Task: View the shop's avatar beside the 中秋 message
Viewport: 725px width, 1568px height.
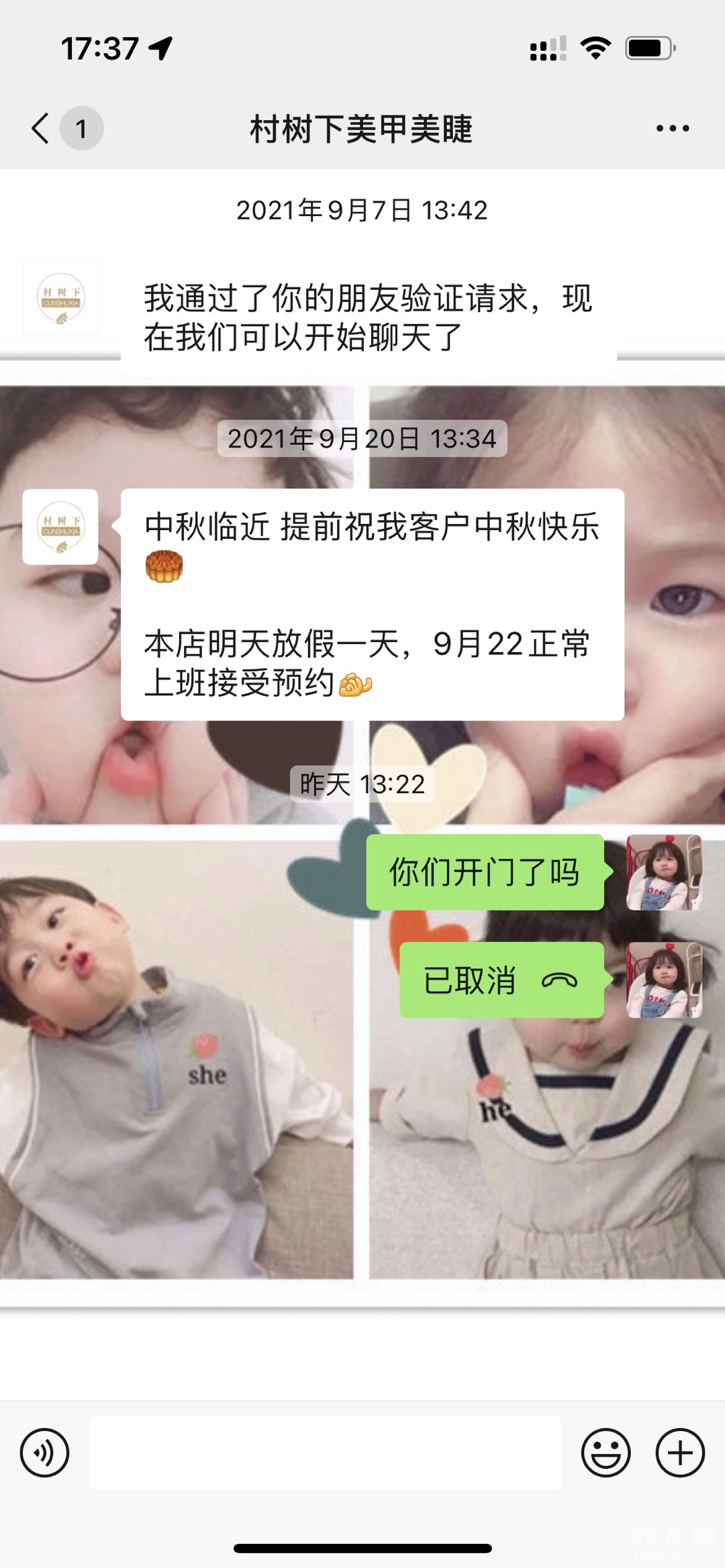Action: 60,527
